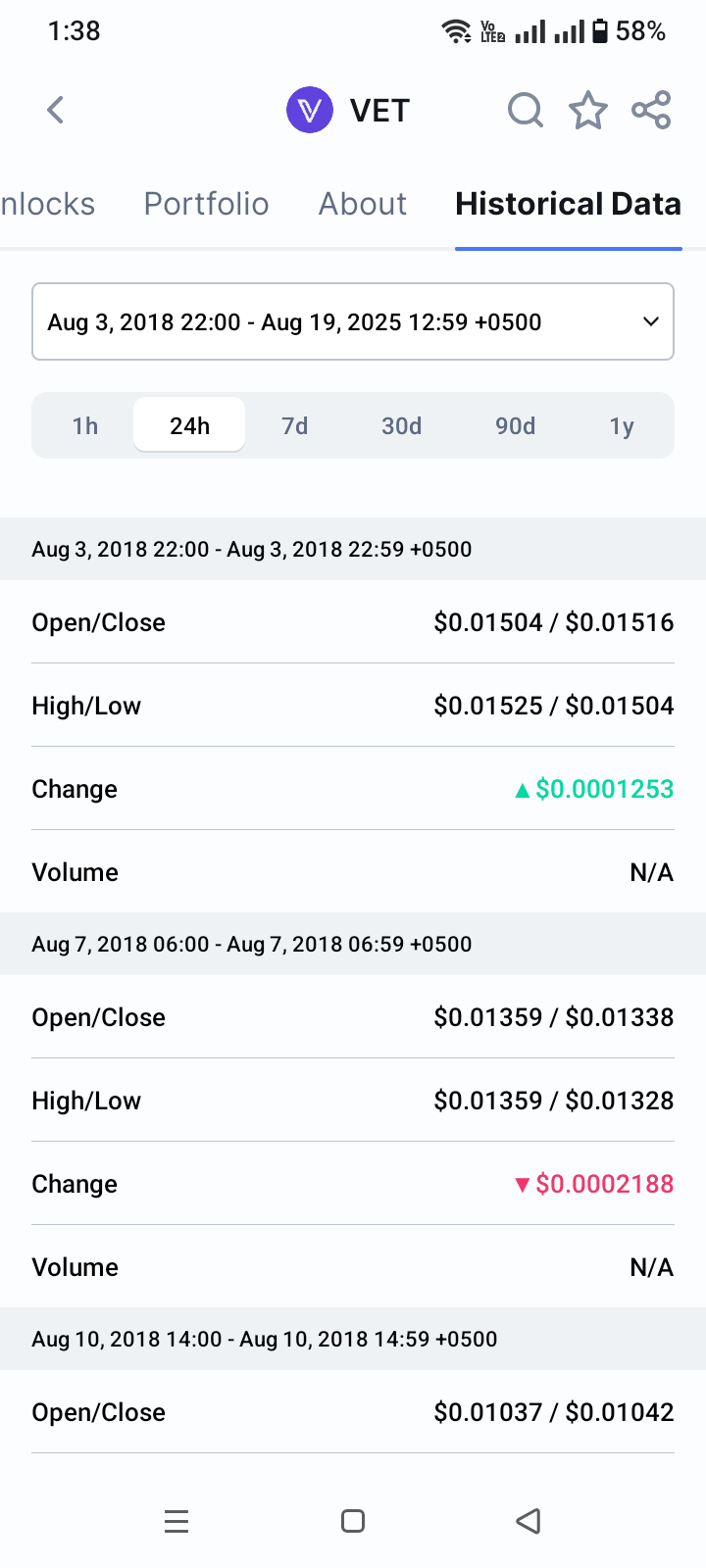706x1568 pixels.
Task: Select the 24h interval
Action: [x=189, y=426]
